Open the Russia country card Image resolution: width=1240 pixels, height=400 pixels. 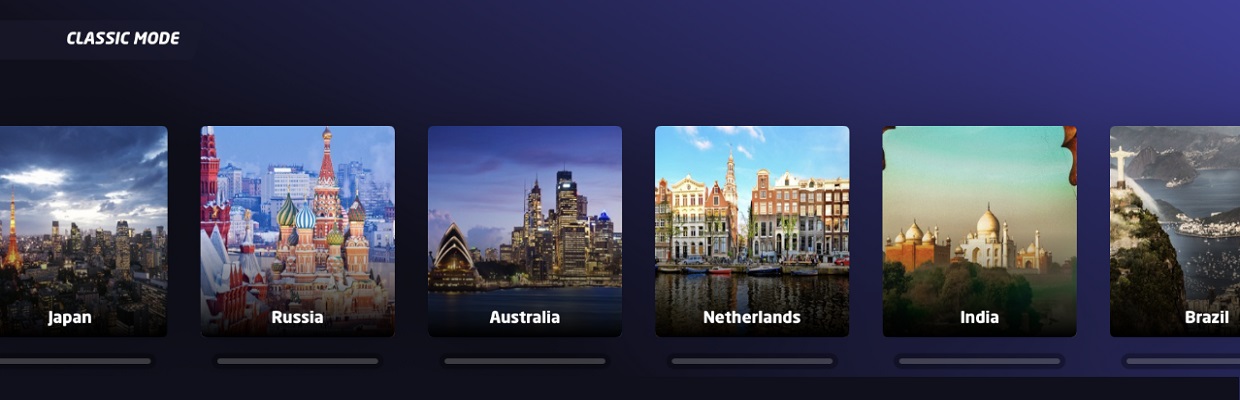click(x=297, y=231)
